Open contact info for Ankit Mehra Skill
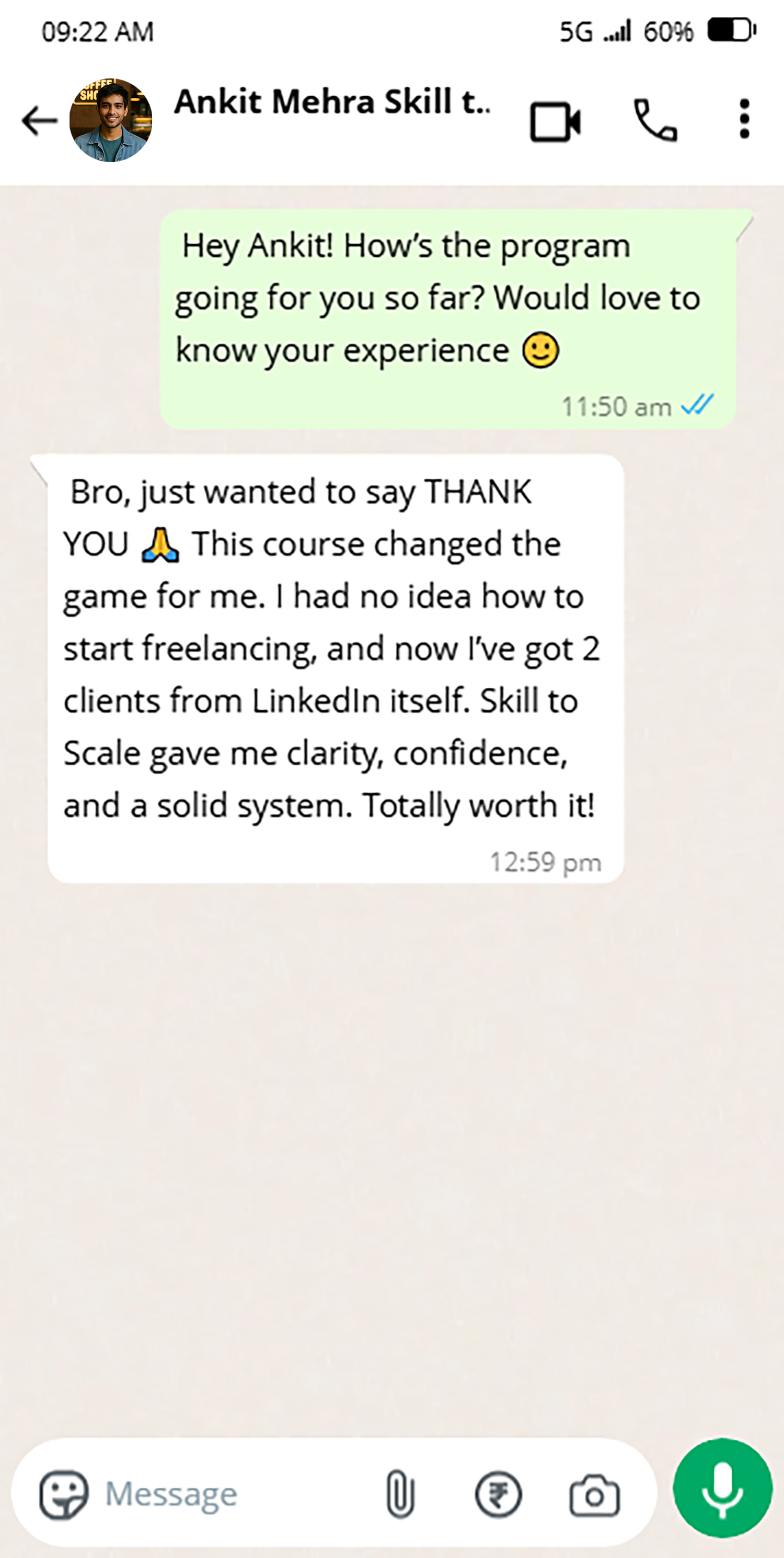784x1558 pixels. pos(332,101)
